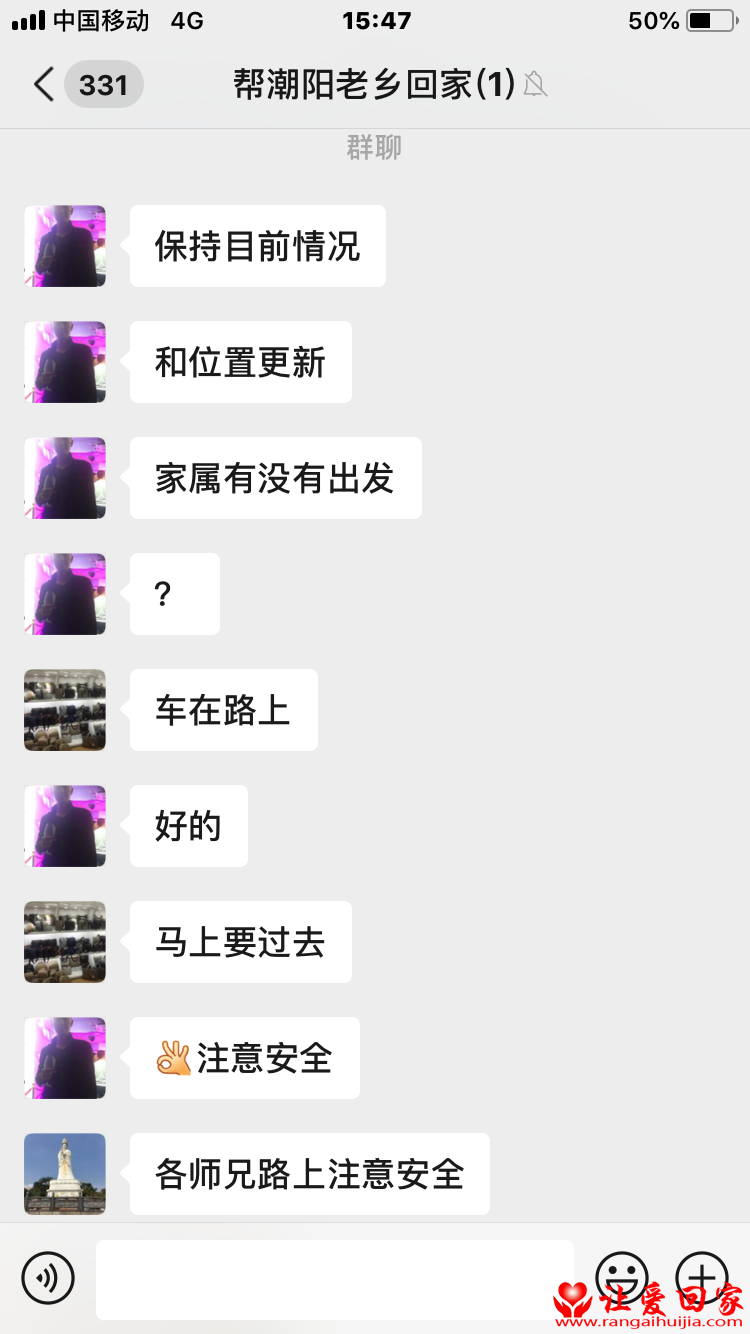Focus the message text field
The height and width of the screenshot is (1334, 750).
(x=335, y=1278)
